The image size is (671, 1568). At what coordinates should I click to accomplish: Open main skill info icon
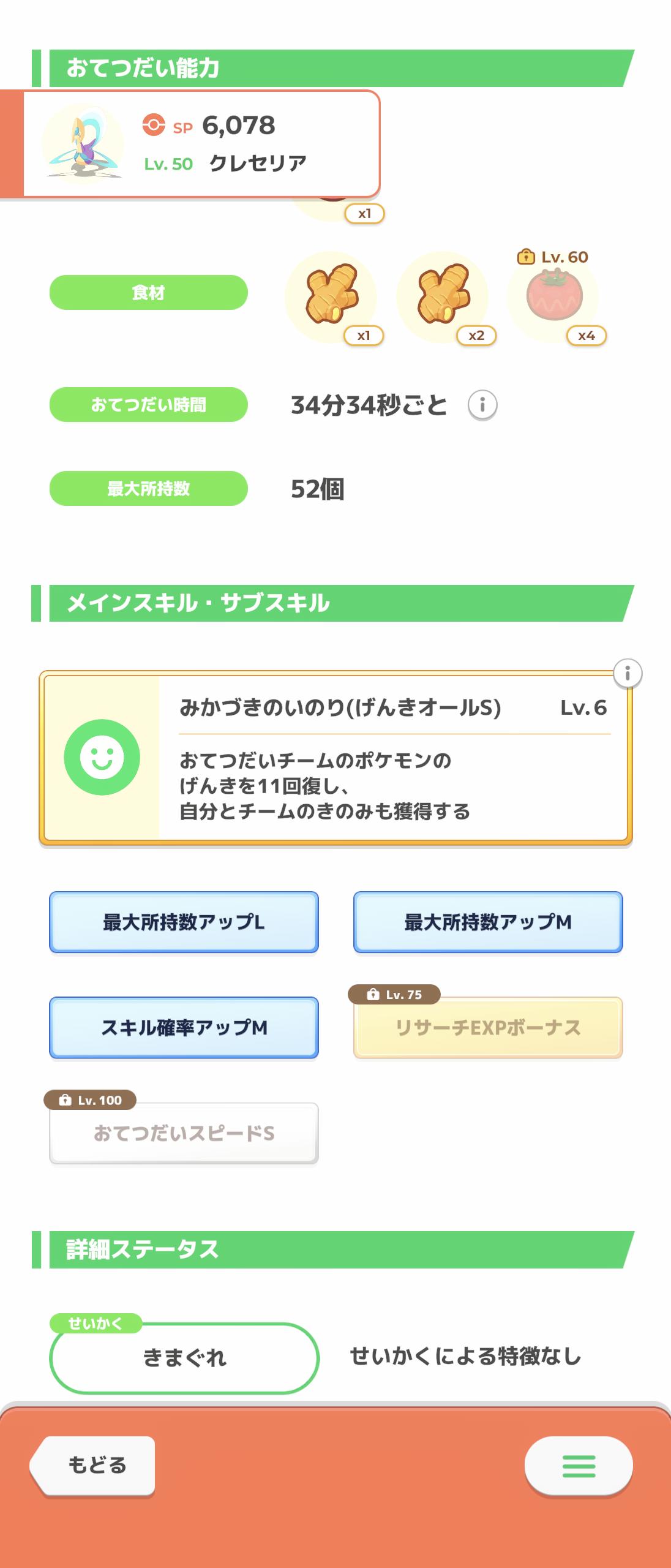(x=628, y=674)
